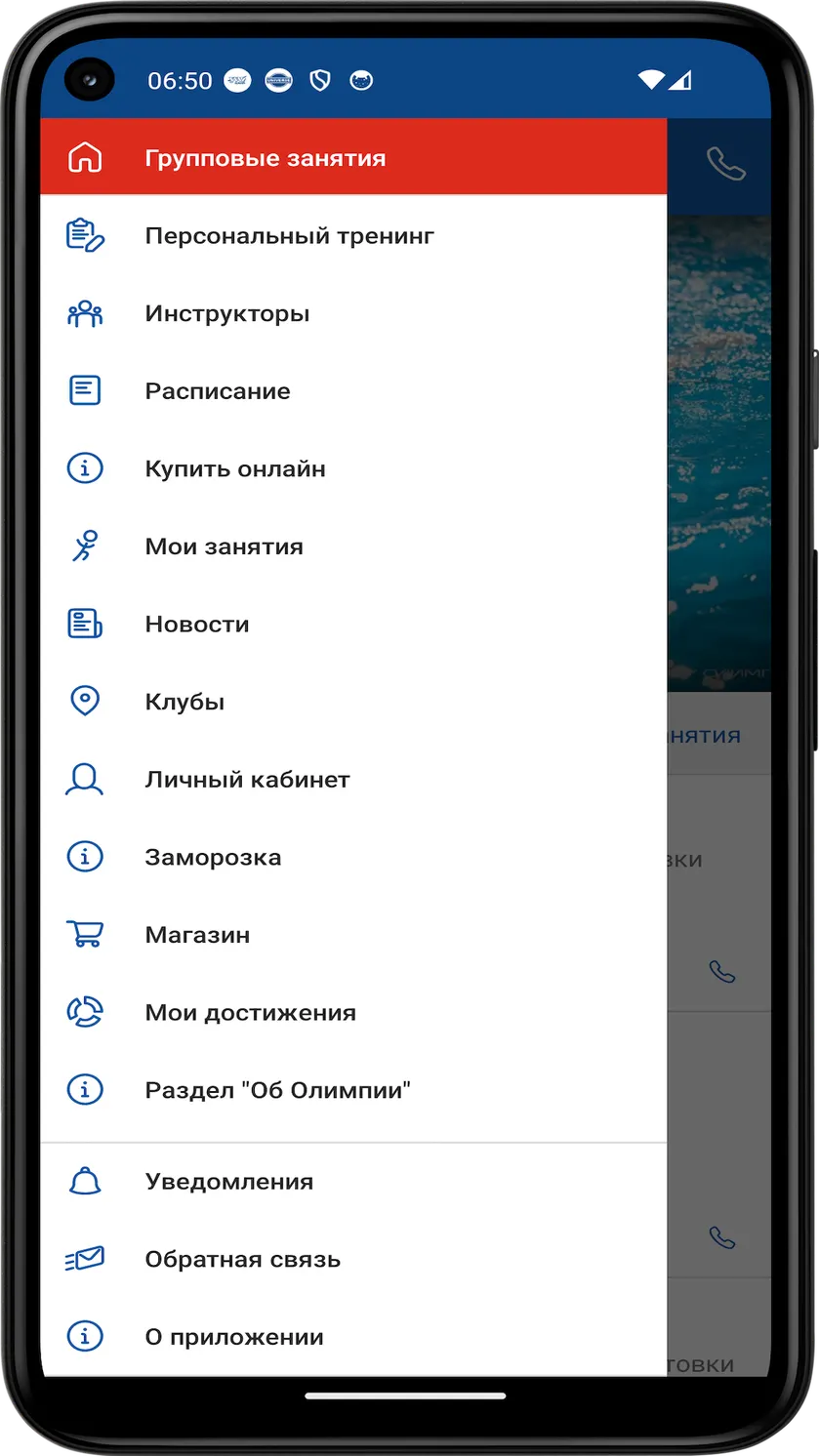Viewport: 819px width, 1456px height.
Task: Go to Расписание
Action: [353, 391]
